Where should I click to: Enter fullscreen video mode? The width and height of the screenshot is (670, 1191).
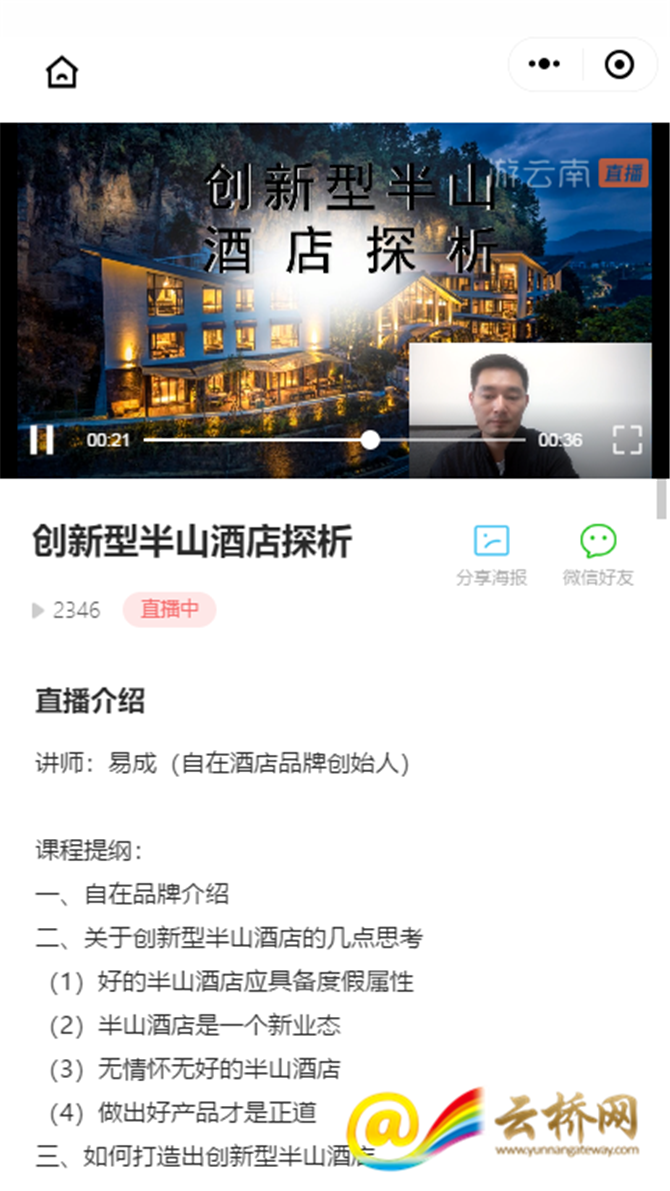(x=627, y=439)
